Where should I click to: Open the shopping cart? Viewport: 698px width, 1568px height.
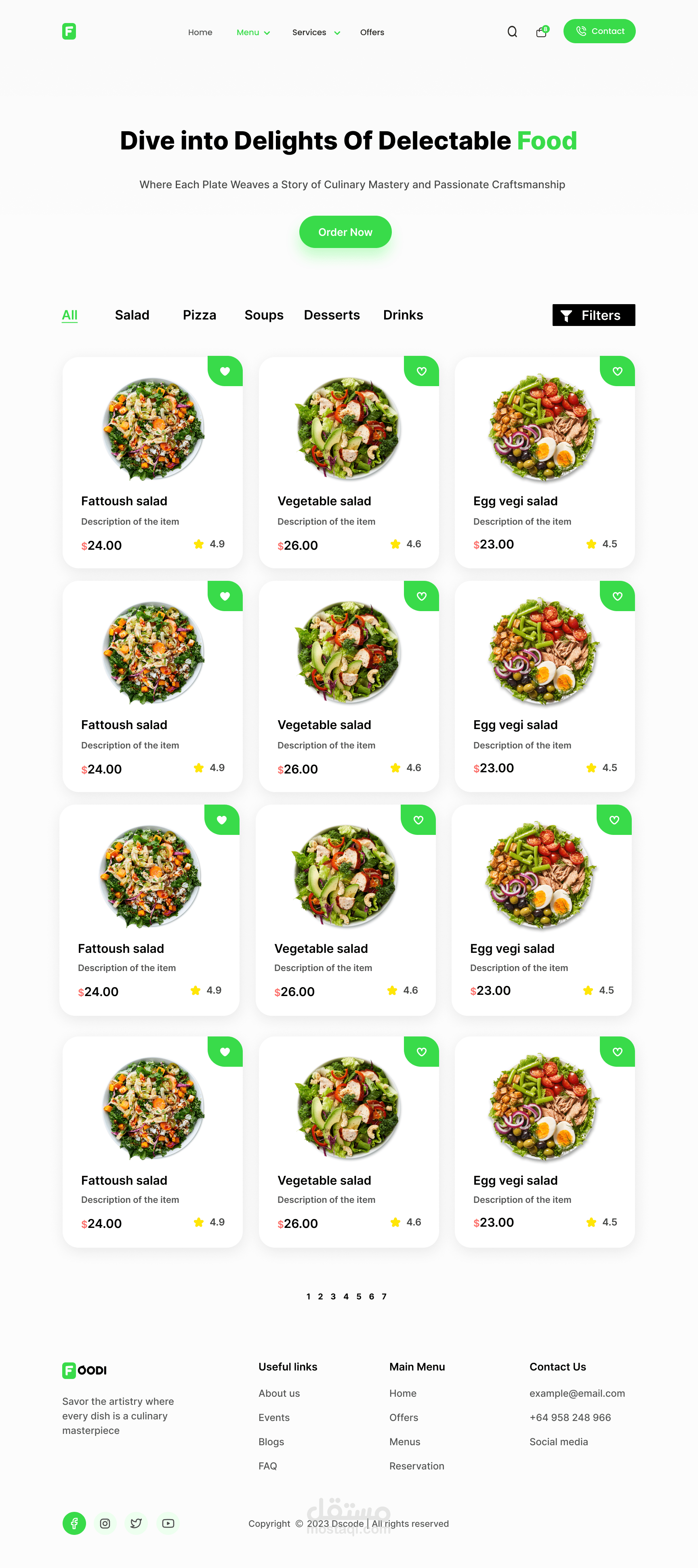click(x=541, y=32)
